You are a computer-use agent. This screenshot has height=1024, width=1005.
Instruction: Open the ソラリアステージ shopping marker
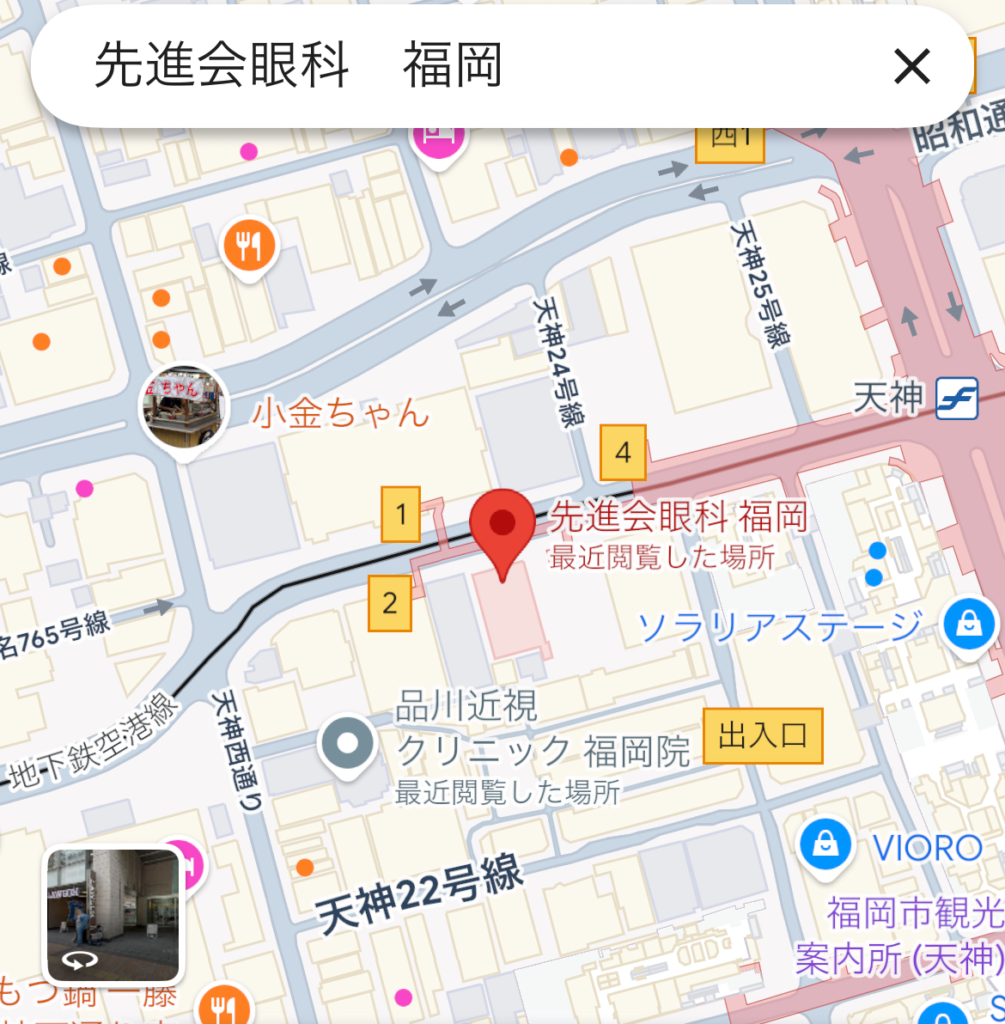click(968, 626)
